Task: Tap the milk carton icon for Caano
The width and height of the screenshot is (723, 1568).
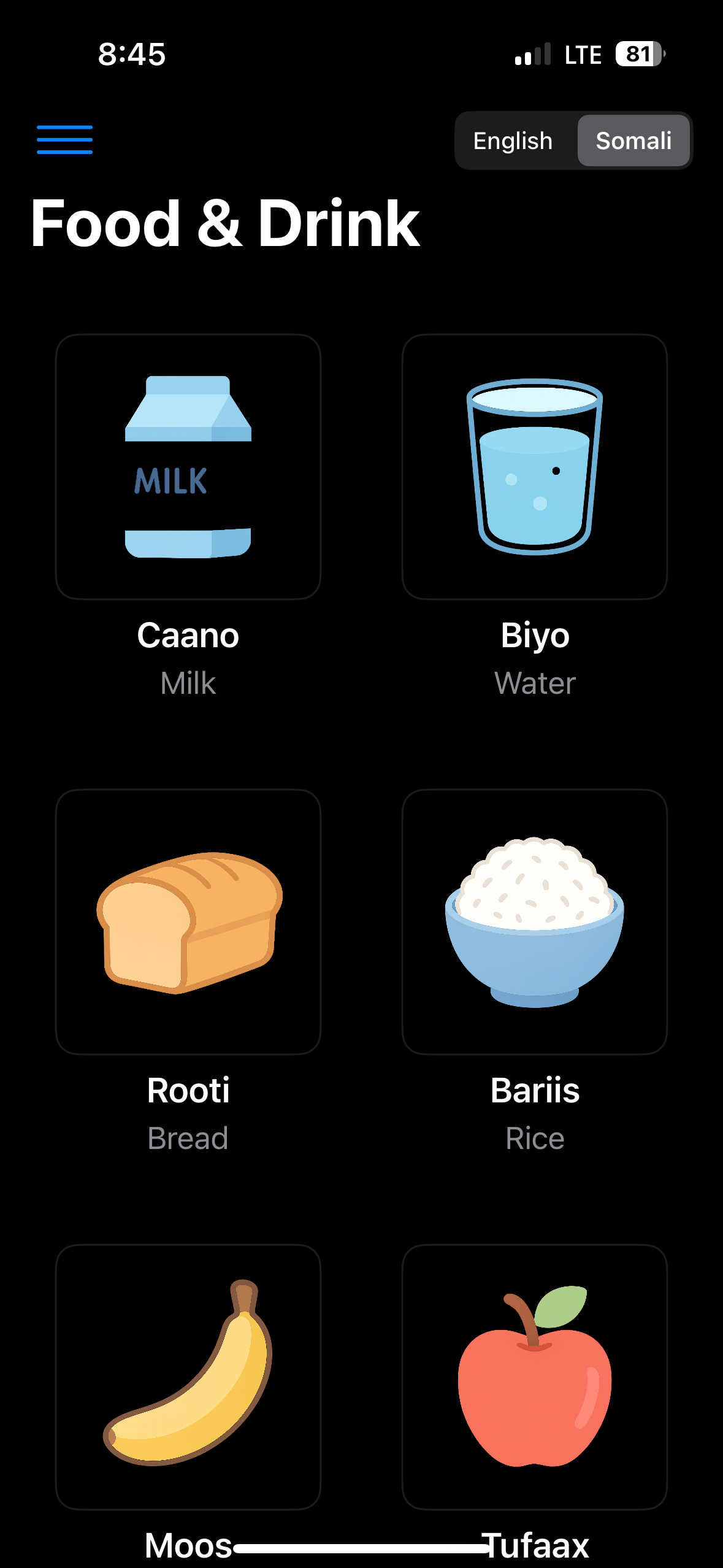Action: (188, 466)
